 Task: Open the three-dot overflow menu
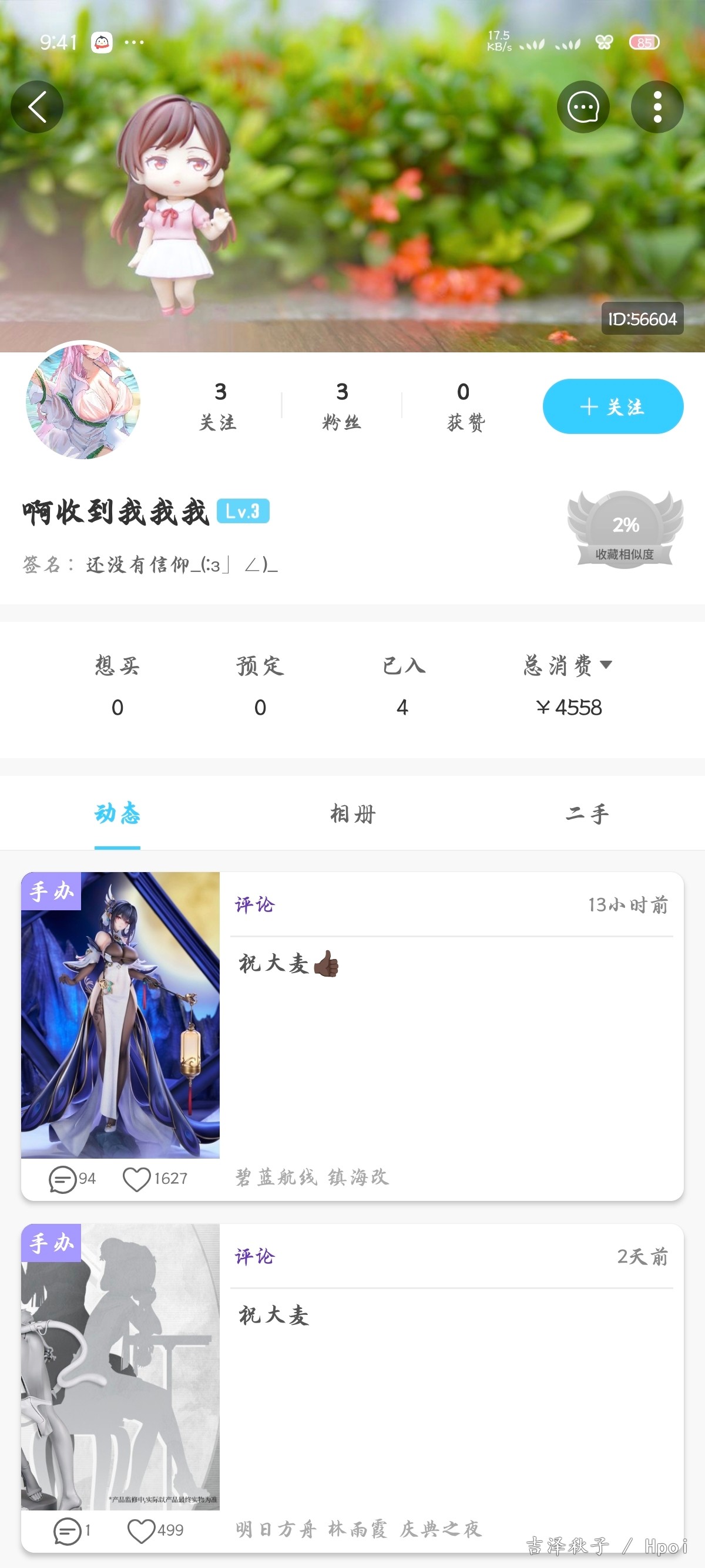(x=657, y=107)
